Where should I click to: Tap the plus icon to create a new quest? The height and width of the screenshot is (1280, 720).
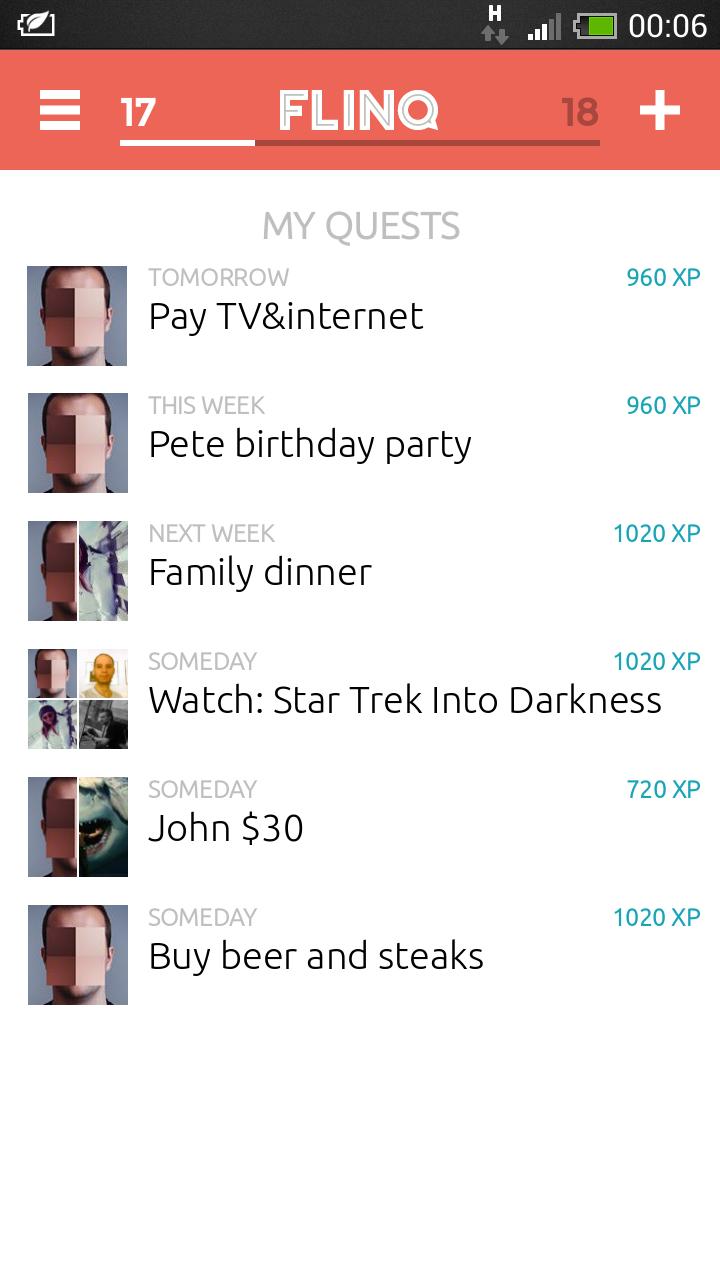(659, 111)
